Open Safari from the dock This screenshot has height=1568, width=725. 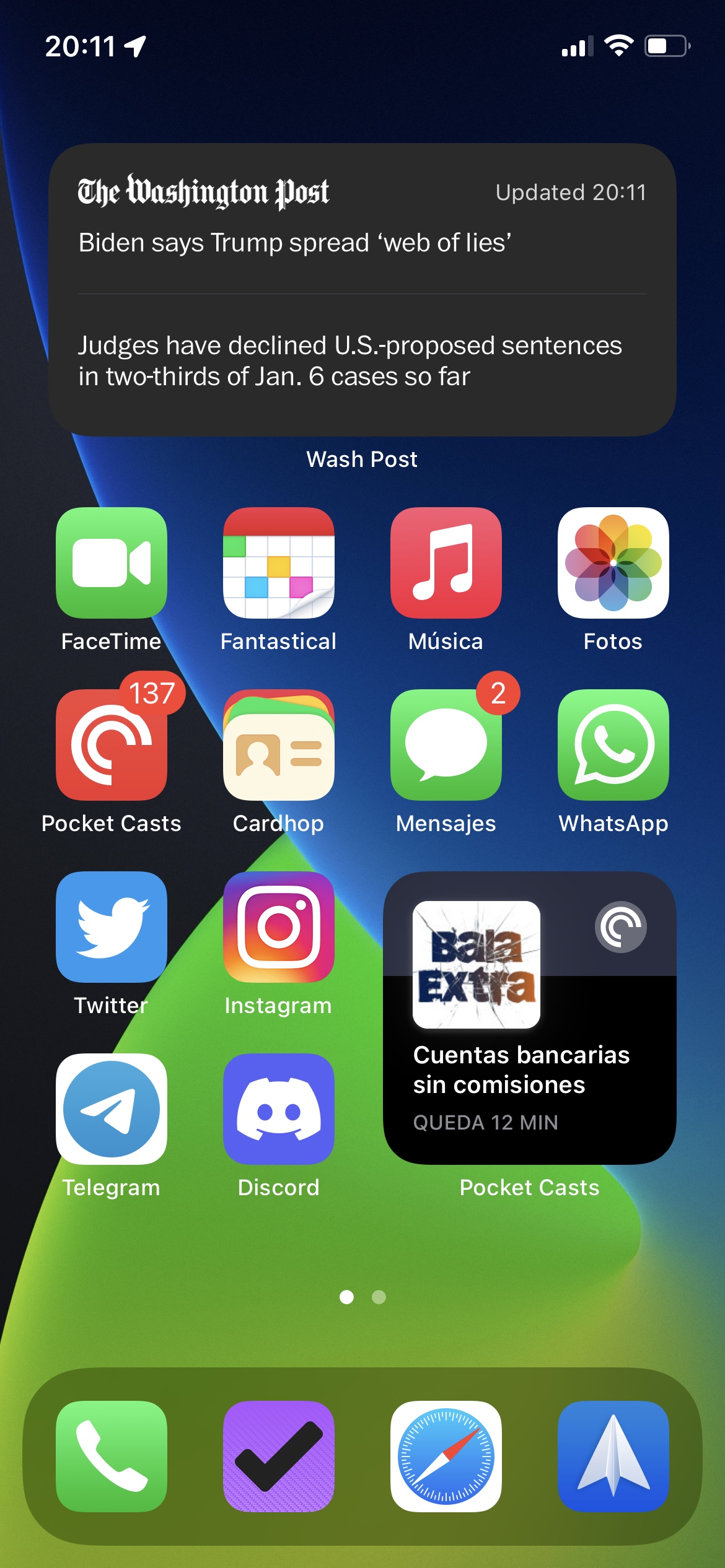446,1457
